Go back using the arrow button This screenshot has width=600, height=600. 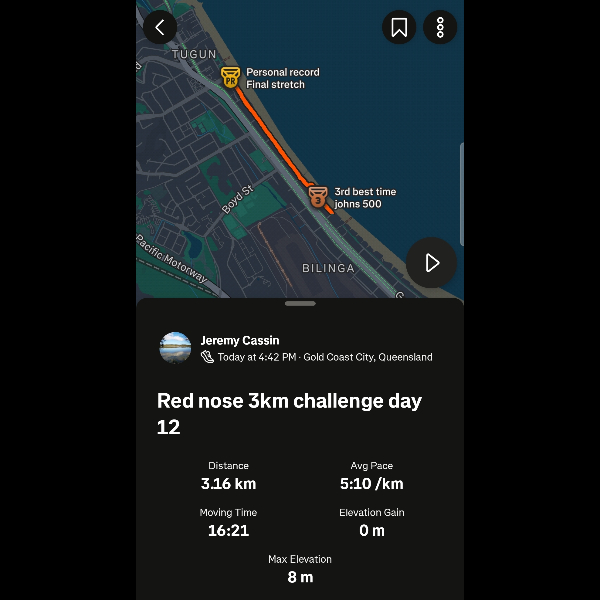[x=160, y=27]
